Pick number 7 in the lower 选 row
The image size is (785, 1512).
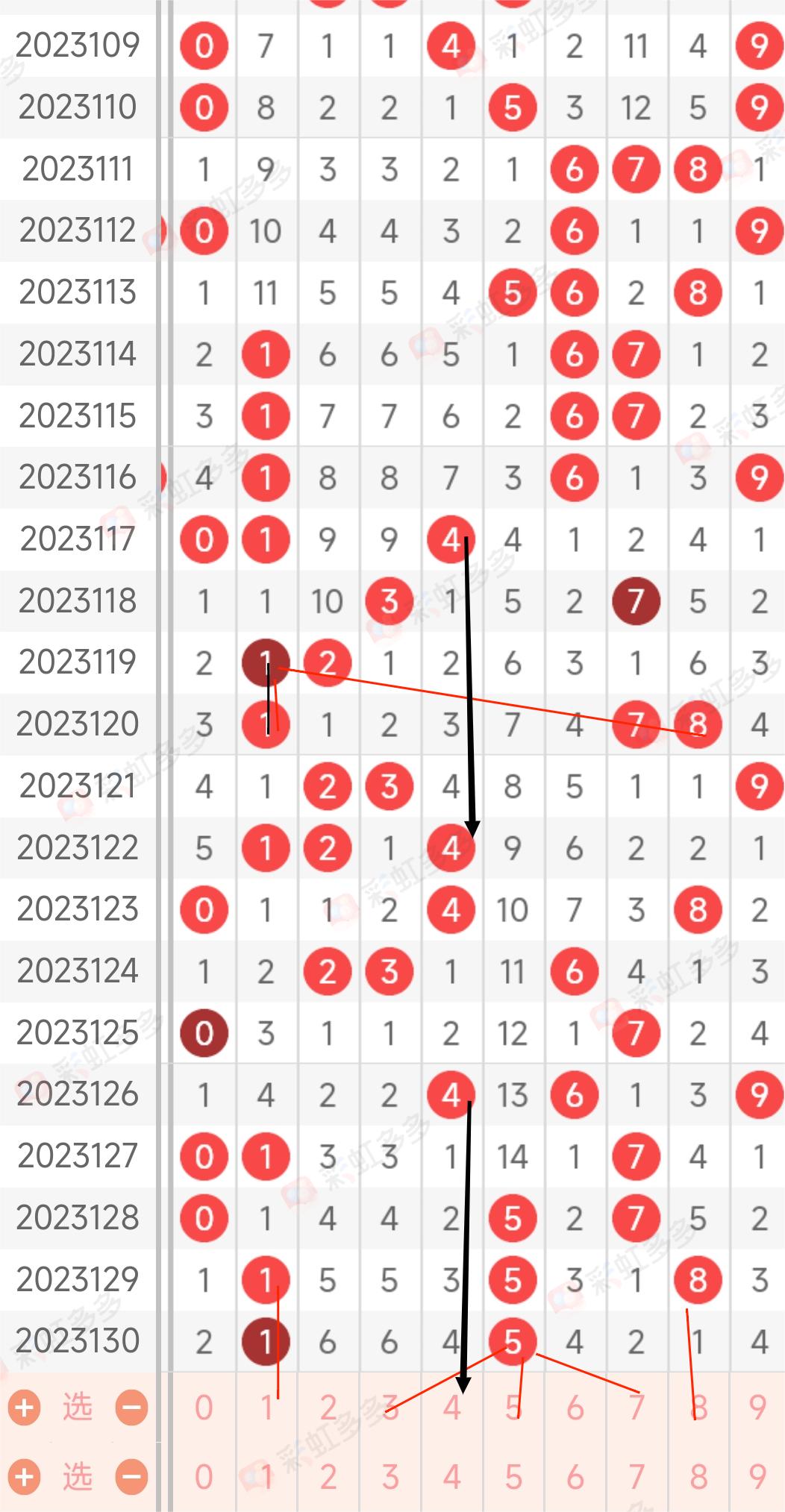(x=636, y=1477)
